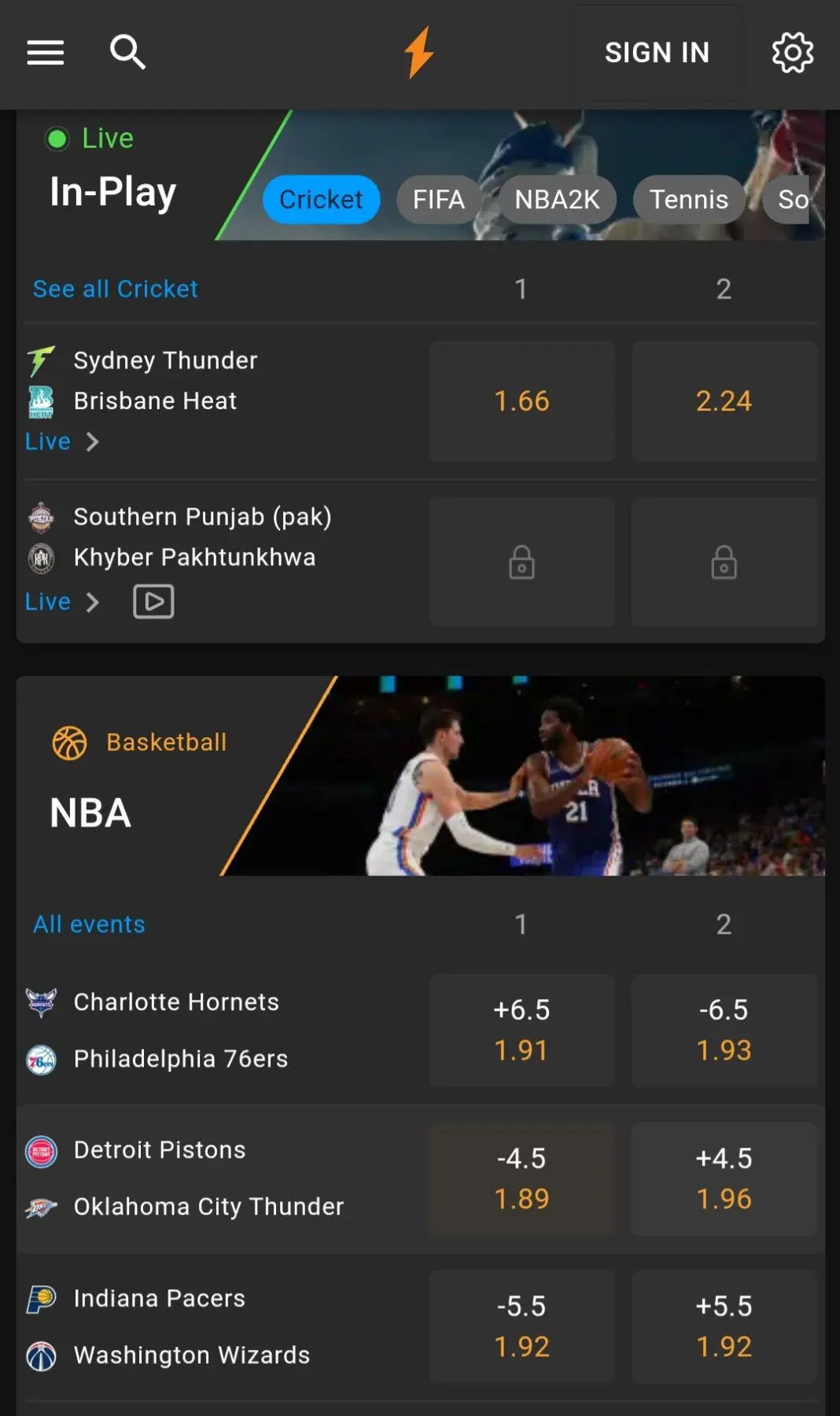Bet Washington Wizards +5.5 at 1.92

coord(724,1326)
